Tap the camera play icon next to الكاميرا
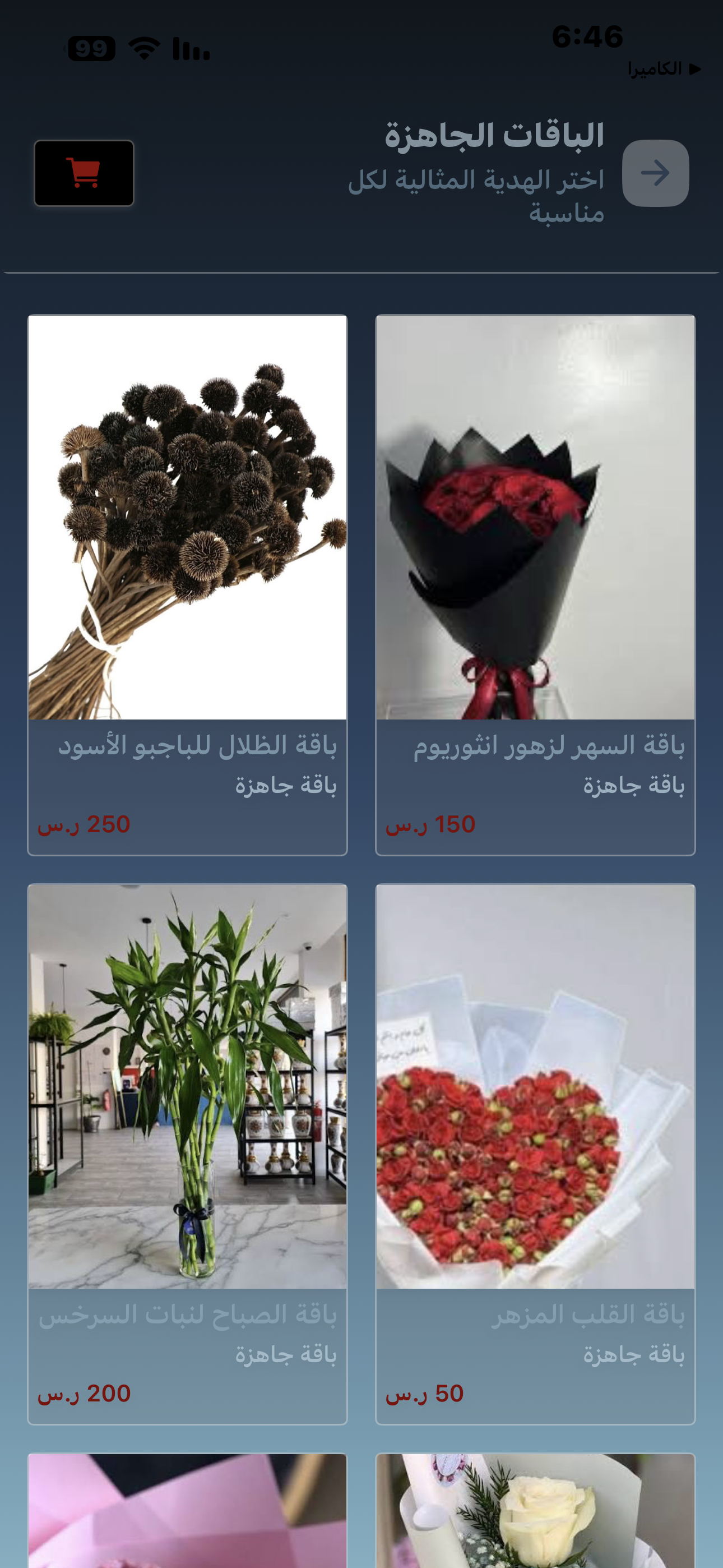 pyautogui.click(x=697, y=70)
